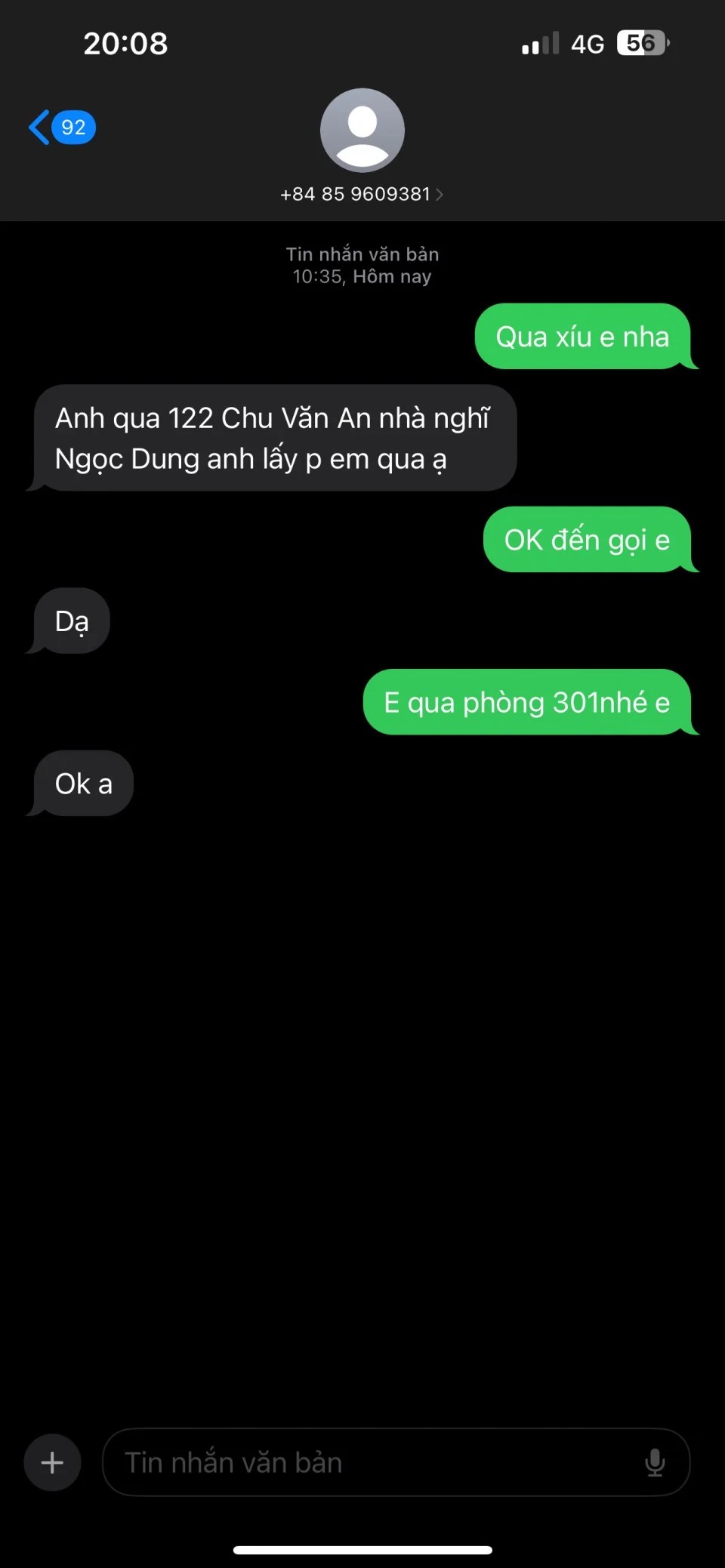Open the plus attachments menu

click(52, 1462)
